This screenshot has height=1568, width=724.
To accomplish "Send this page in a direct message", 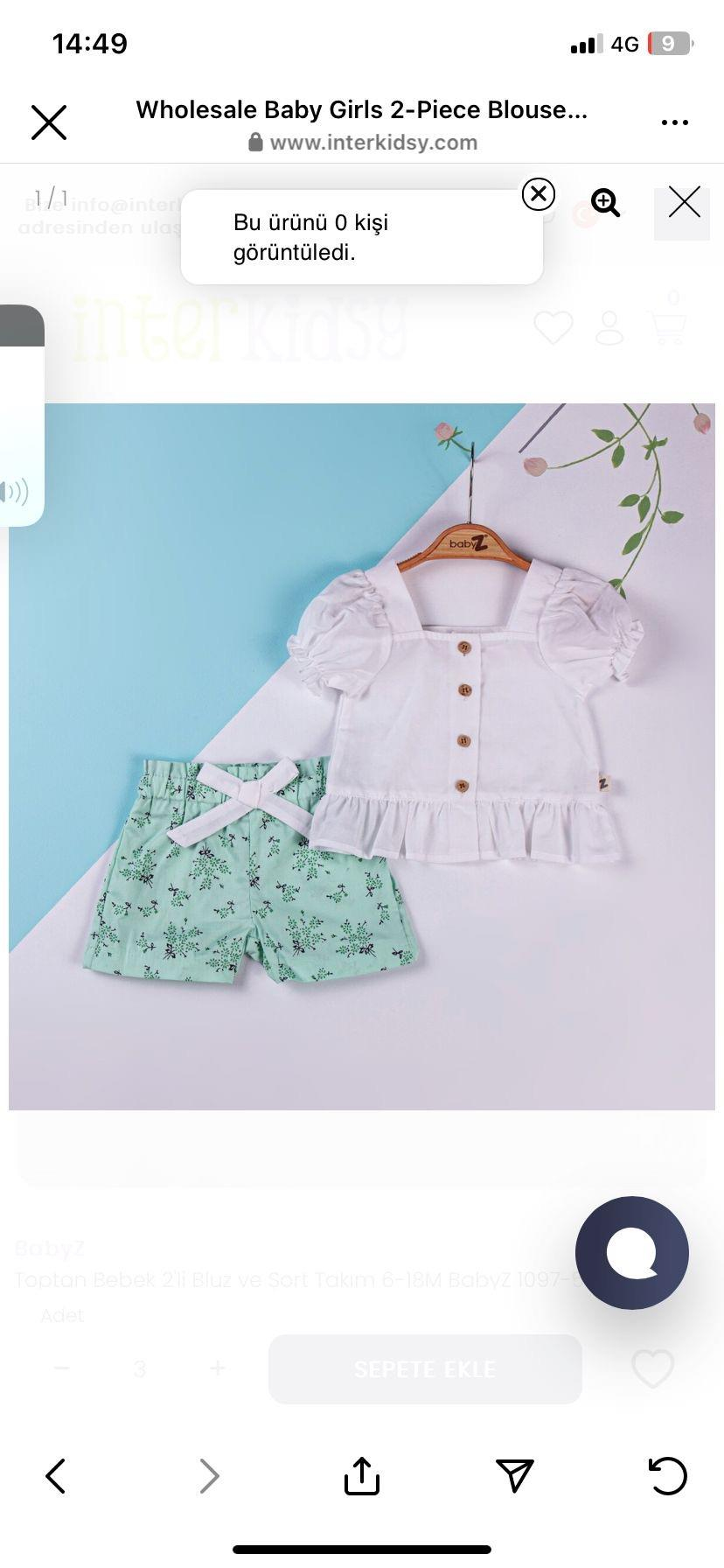I will pyautogui.click(x=514, y=1475).
